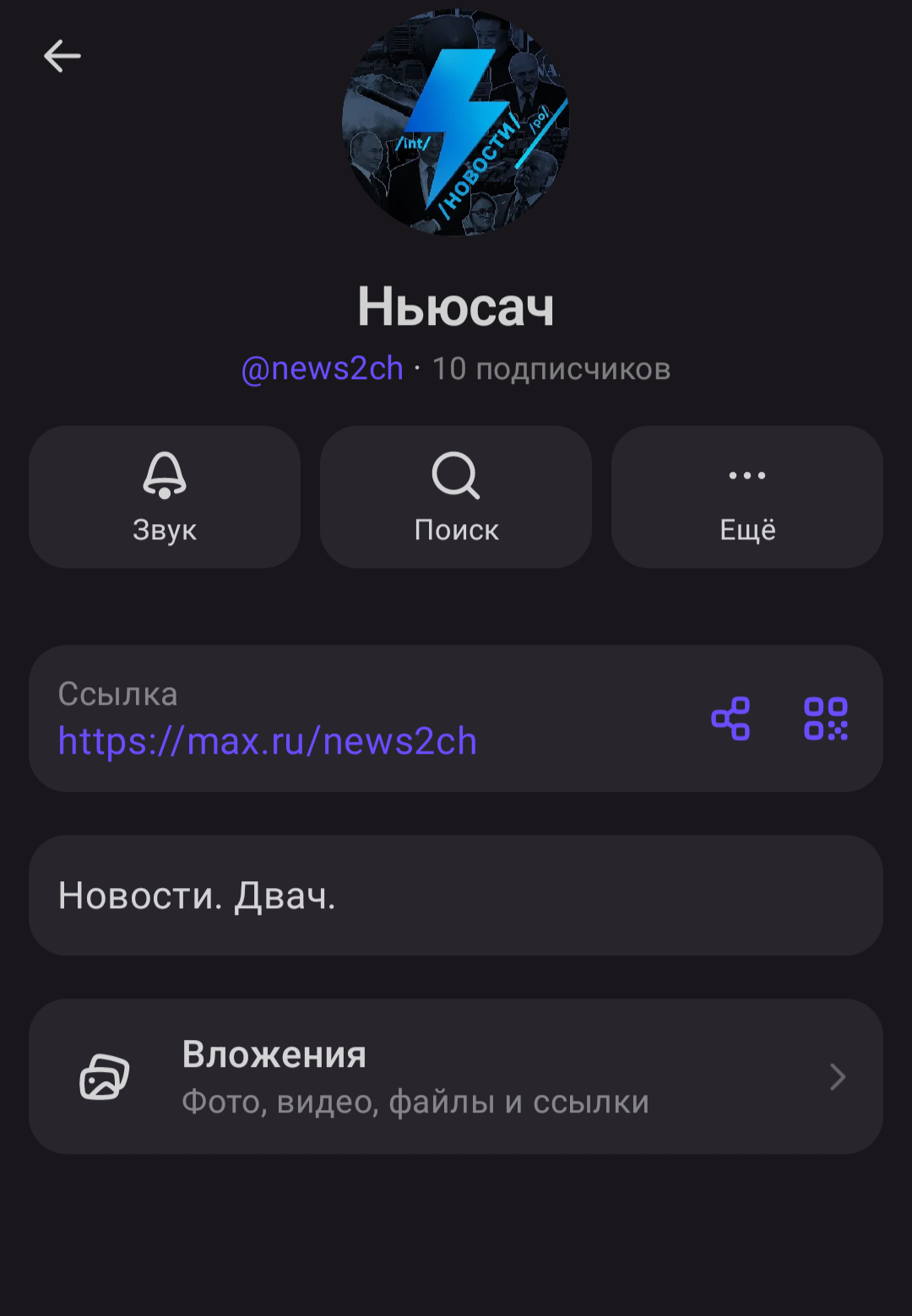Image resolution: width=912 pixels, height=1316 pixels.
Task: Tap the Звук notification button
Action: click(165, 497)
